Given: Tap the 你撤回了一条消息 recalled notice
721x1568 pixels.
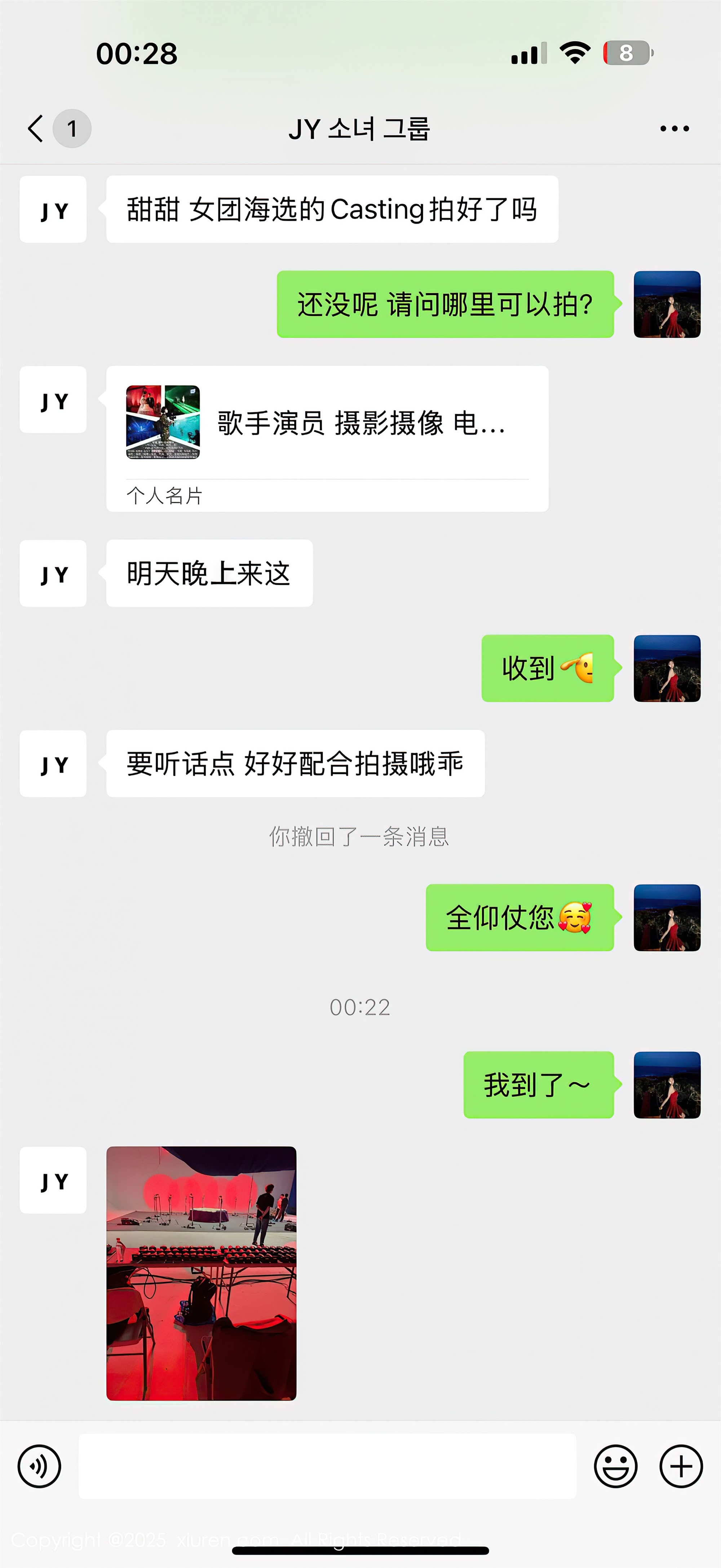Looking at the screenshot, I should click(x=359, y=837).
